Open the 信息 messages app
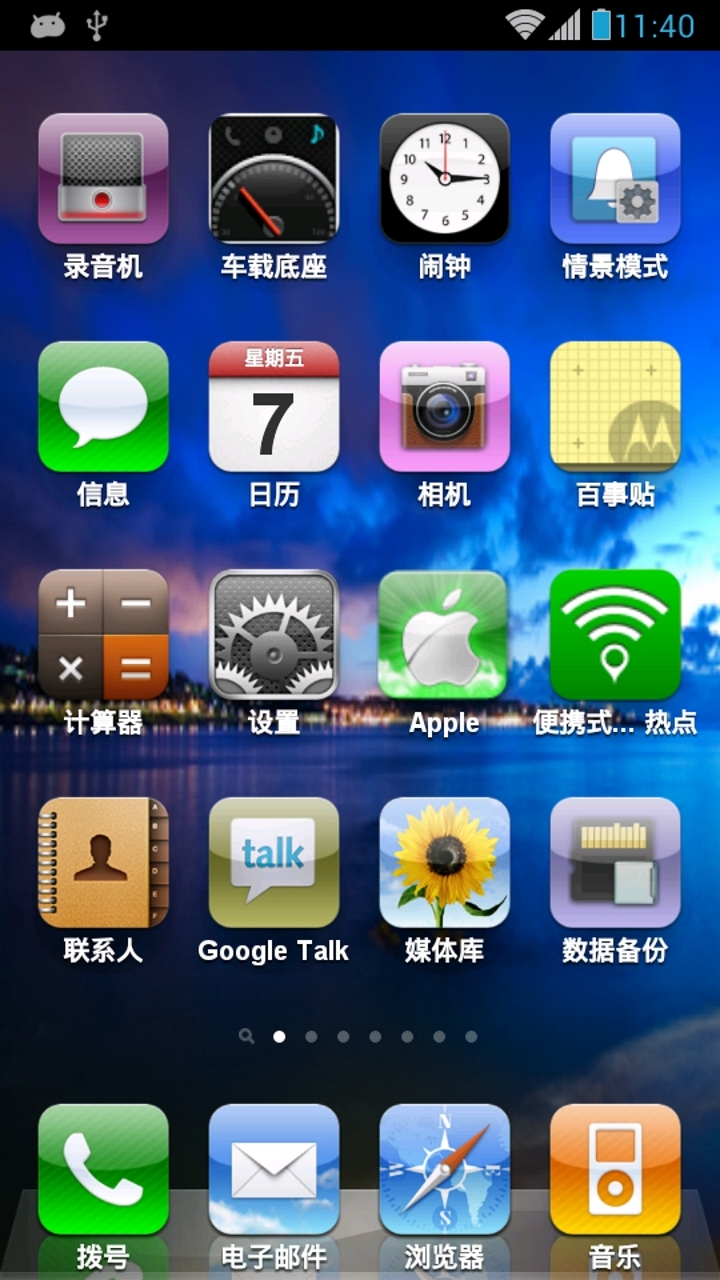The width and height of the screenshot is (720, 1280). click(x=103, y=406)
